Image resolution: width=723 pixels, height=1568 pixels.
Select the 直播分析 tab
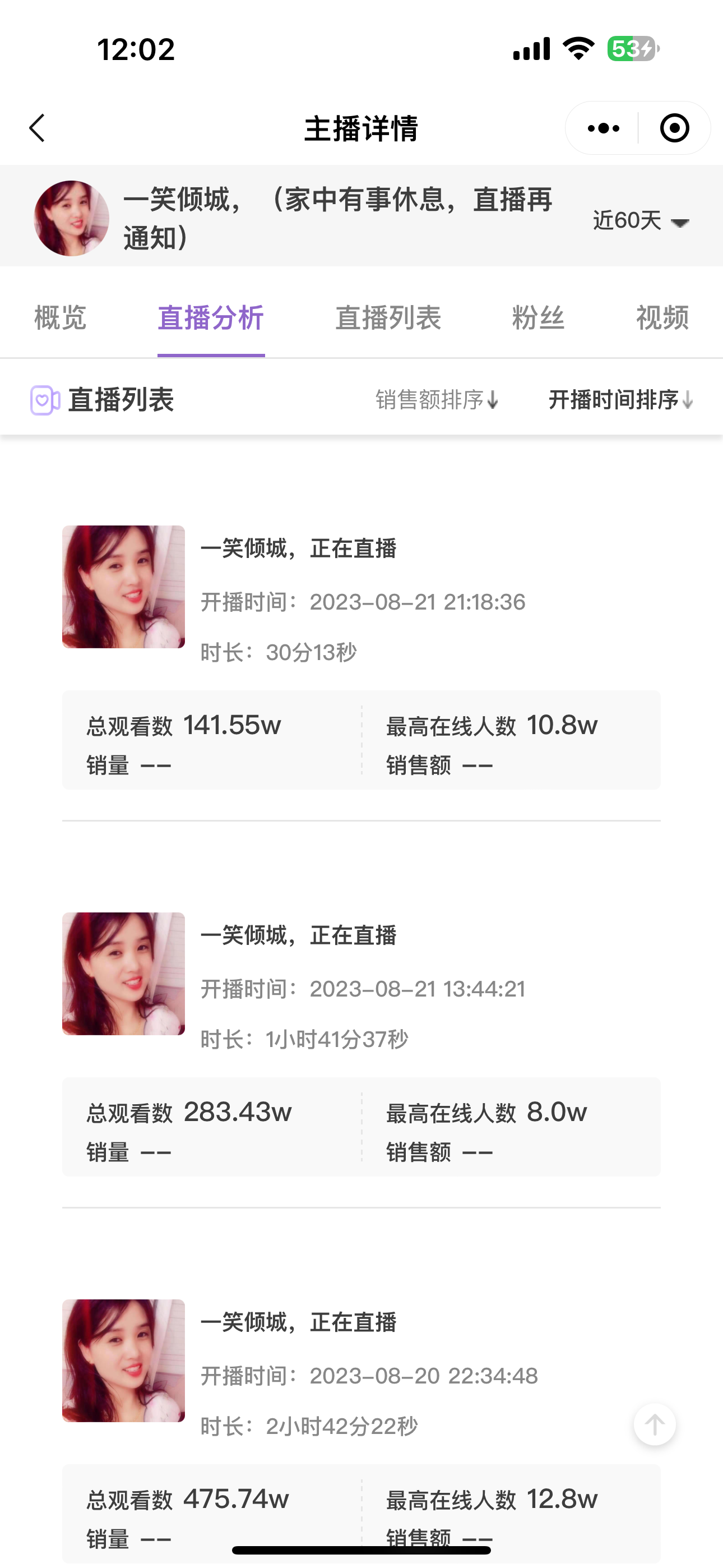click(211, 318)
